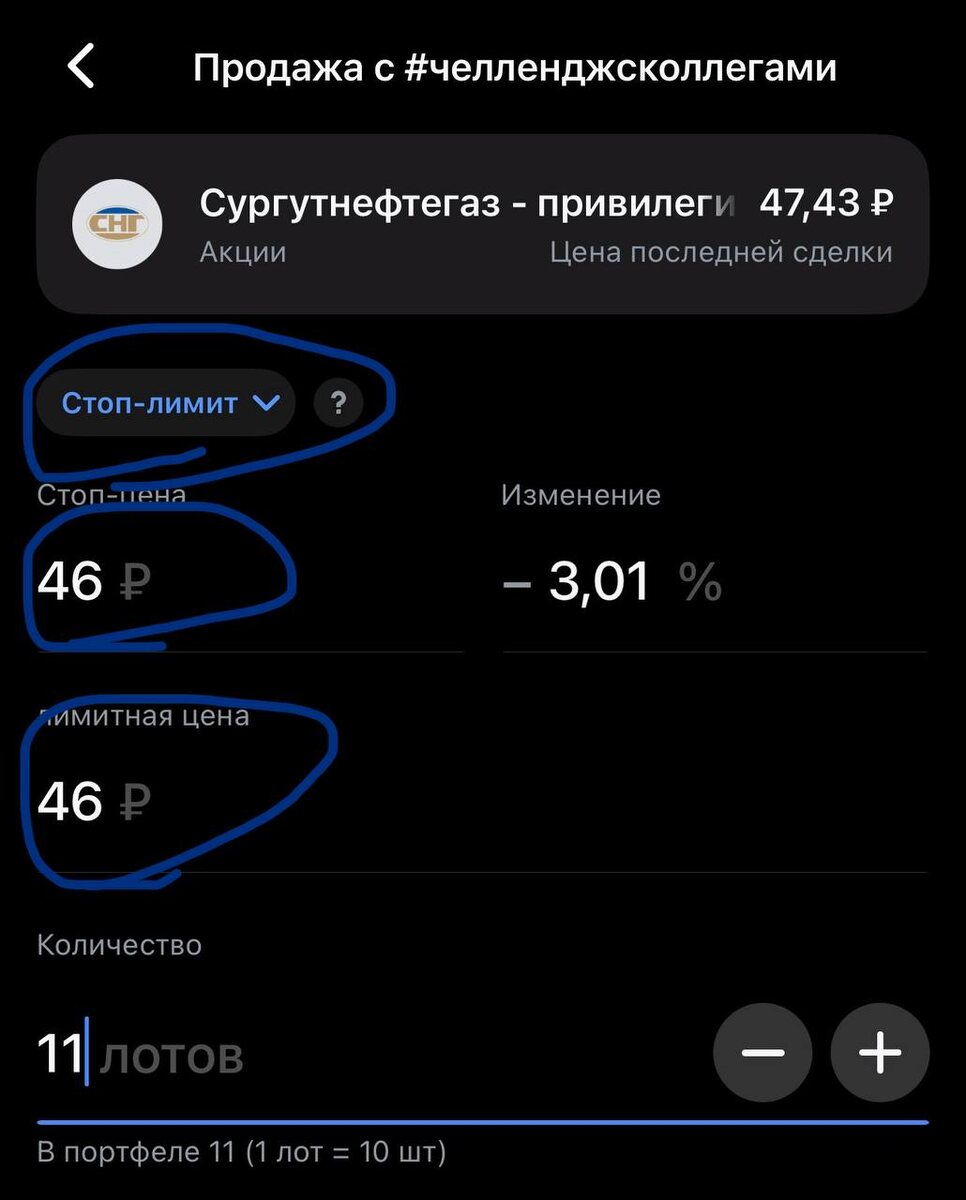Tap the percent sign next to the change value
Viewport: 966px width, 1200px height.
point(703,580)
